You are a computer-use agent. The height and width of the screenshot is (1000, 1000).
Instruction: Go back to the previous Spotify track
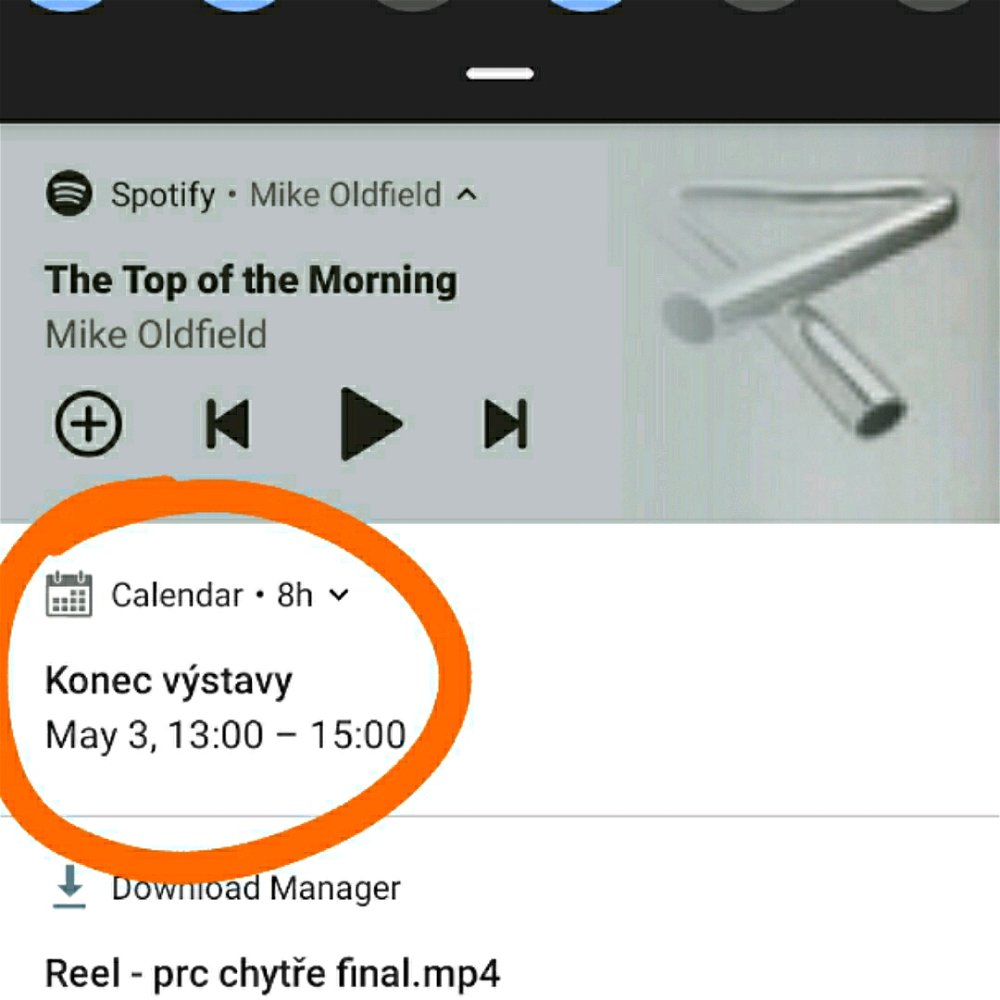coord(228,425)
